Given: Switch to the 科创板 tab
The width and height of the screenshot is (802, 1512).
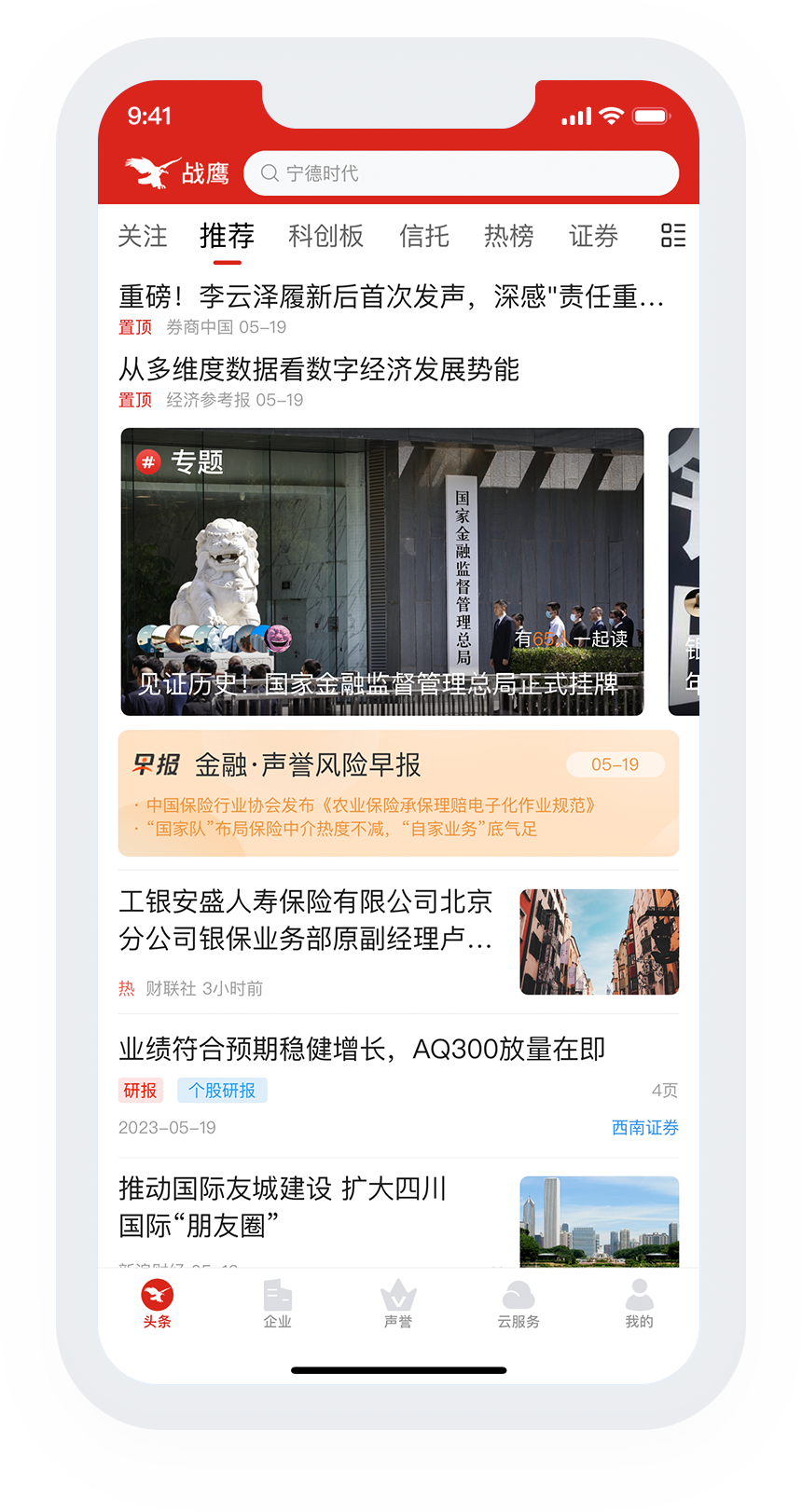Looking at the screenshot, I should click(x=325, y=236).
